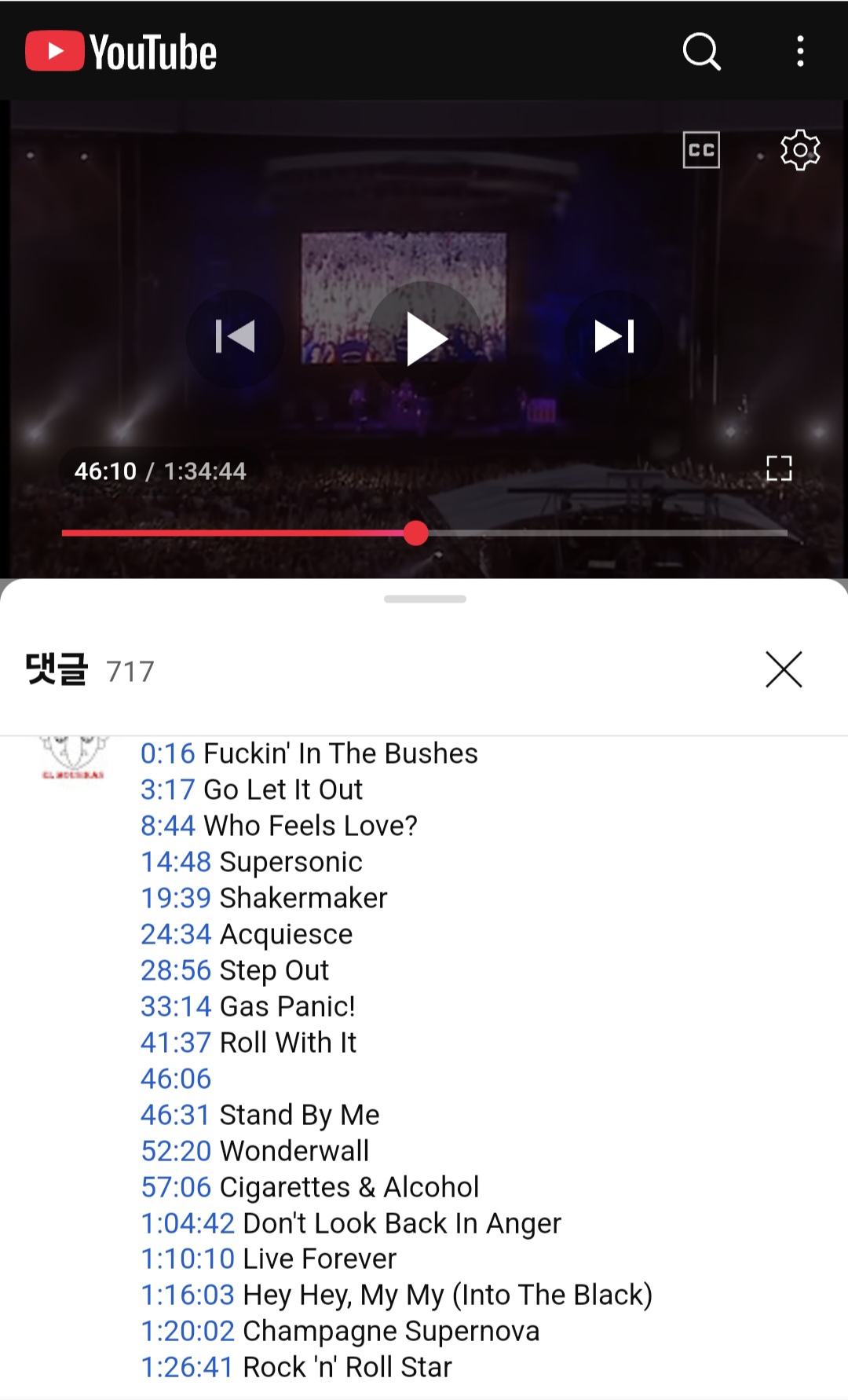This screenshot has height=1400, width=848.
Task: Jump to 1:04:42 Don't Look Back In Anger
Action: (x=188, y=1223)
